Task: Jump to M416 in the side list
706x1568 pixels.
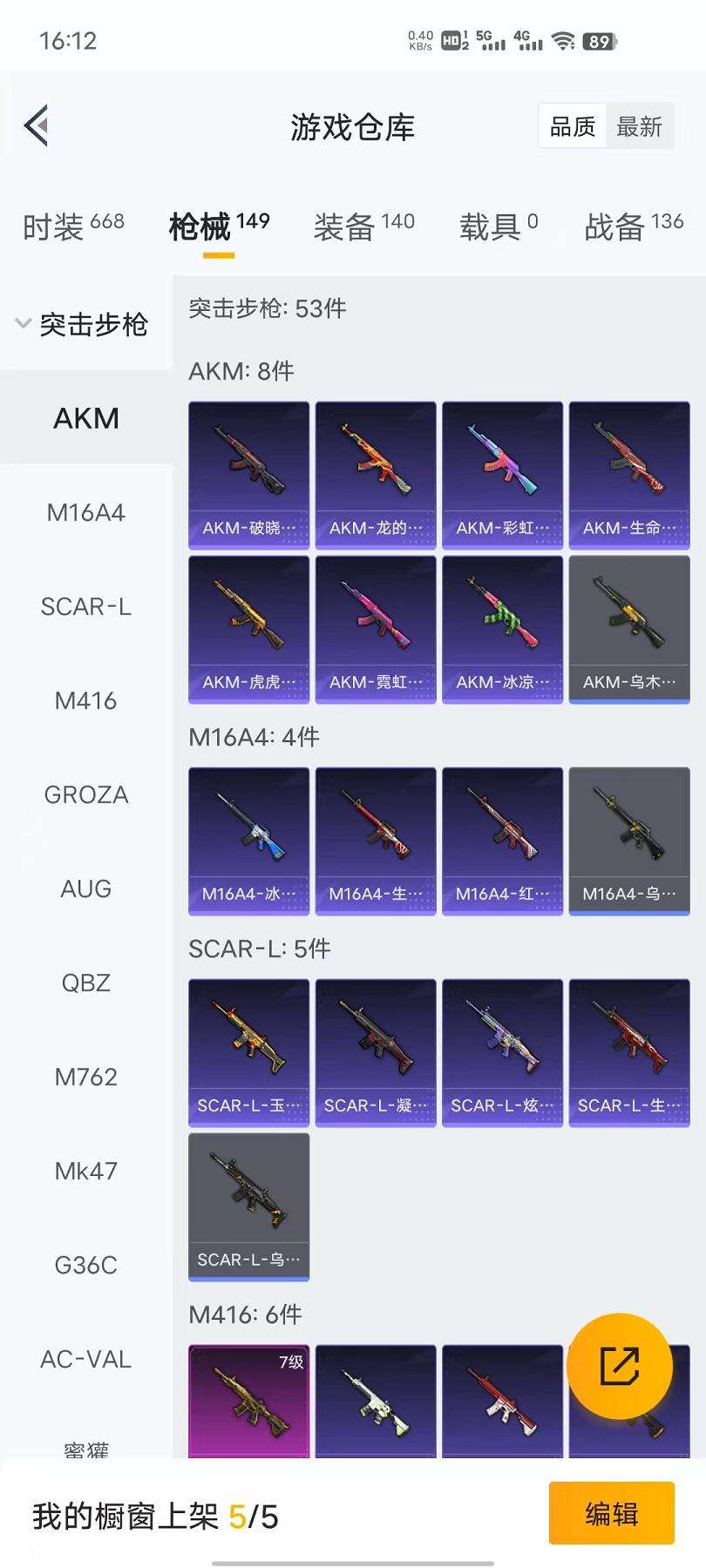Action: (85, 700)
